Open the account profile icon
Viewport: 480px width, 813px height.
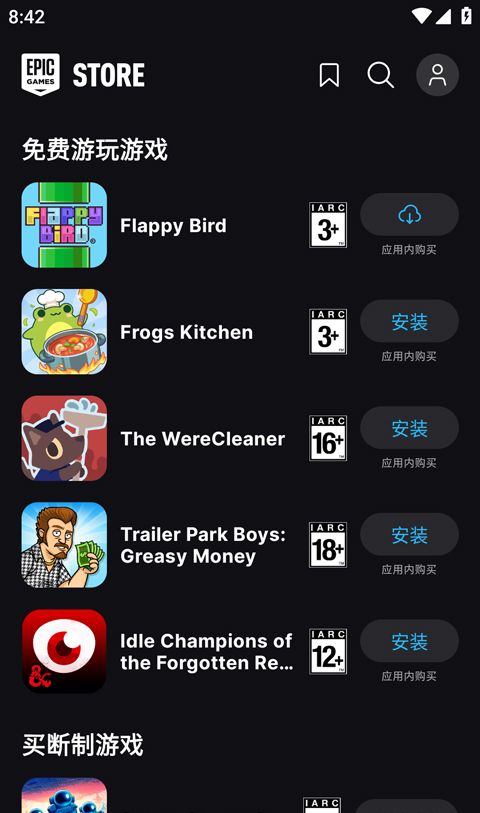pyautogui.click(x=437, y=75)
